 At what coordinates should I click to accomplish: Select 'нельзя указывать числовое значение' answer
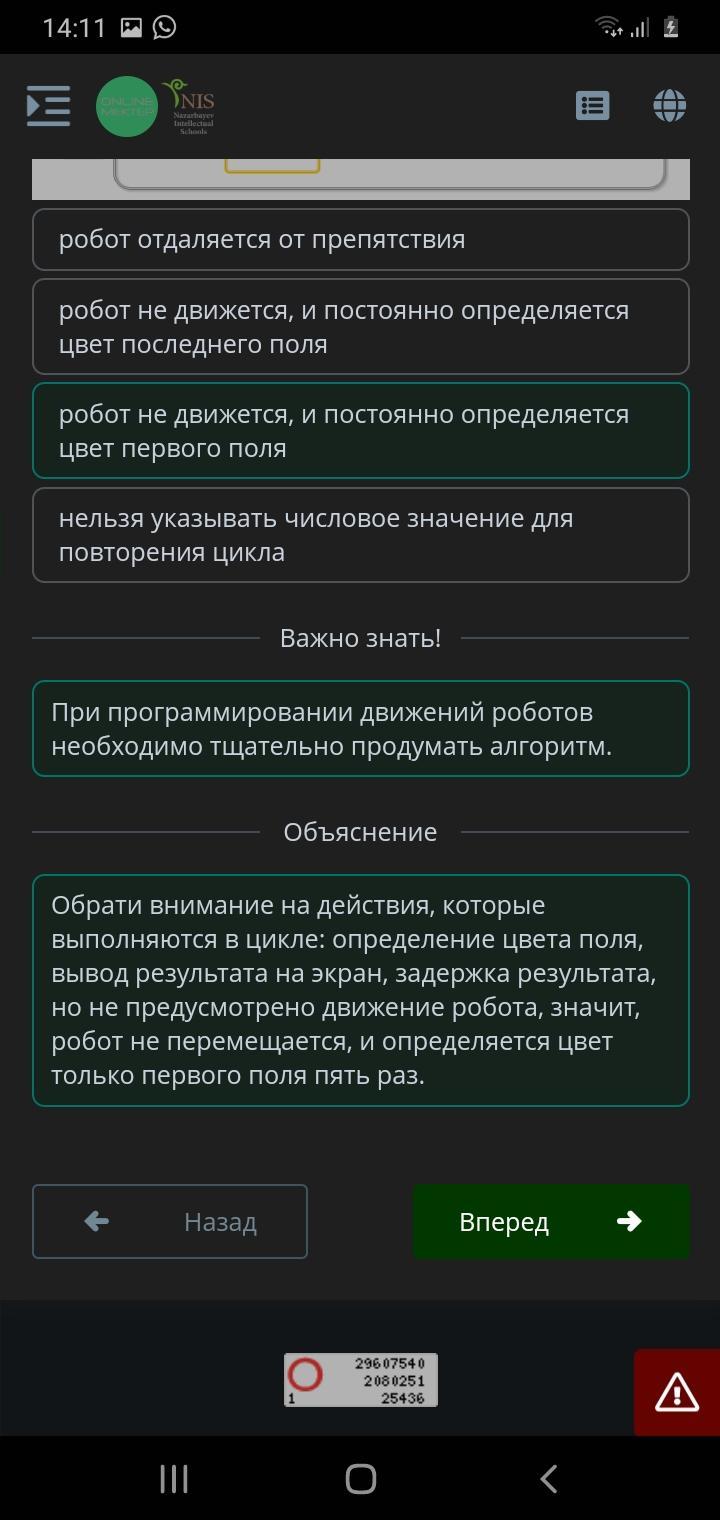click(361, 535)
